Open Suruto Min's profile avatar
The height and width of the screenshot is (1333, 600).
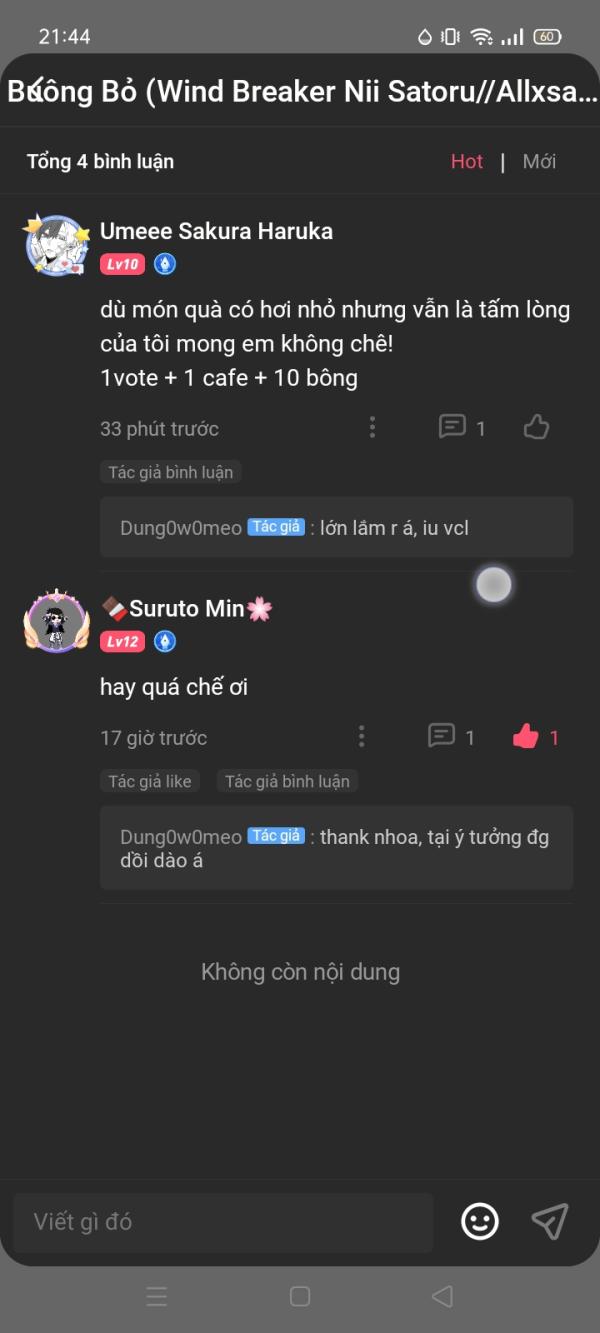point(57,621)
